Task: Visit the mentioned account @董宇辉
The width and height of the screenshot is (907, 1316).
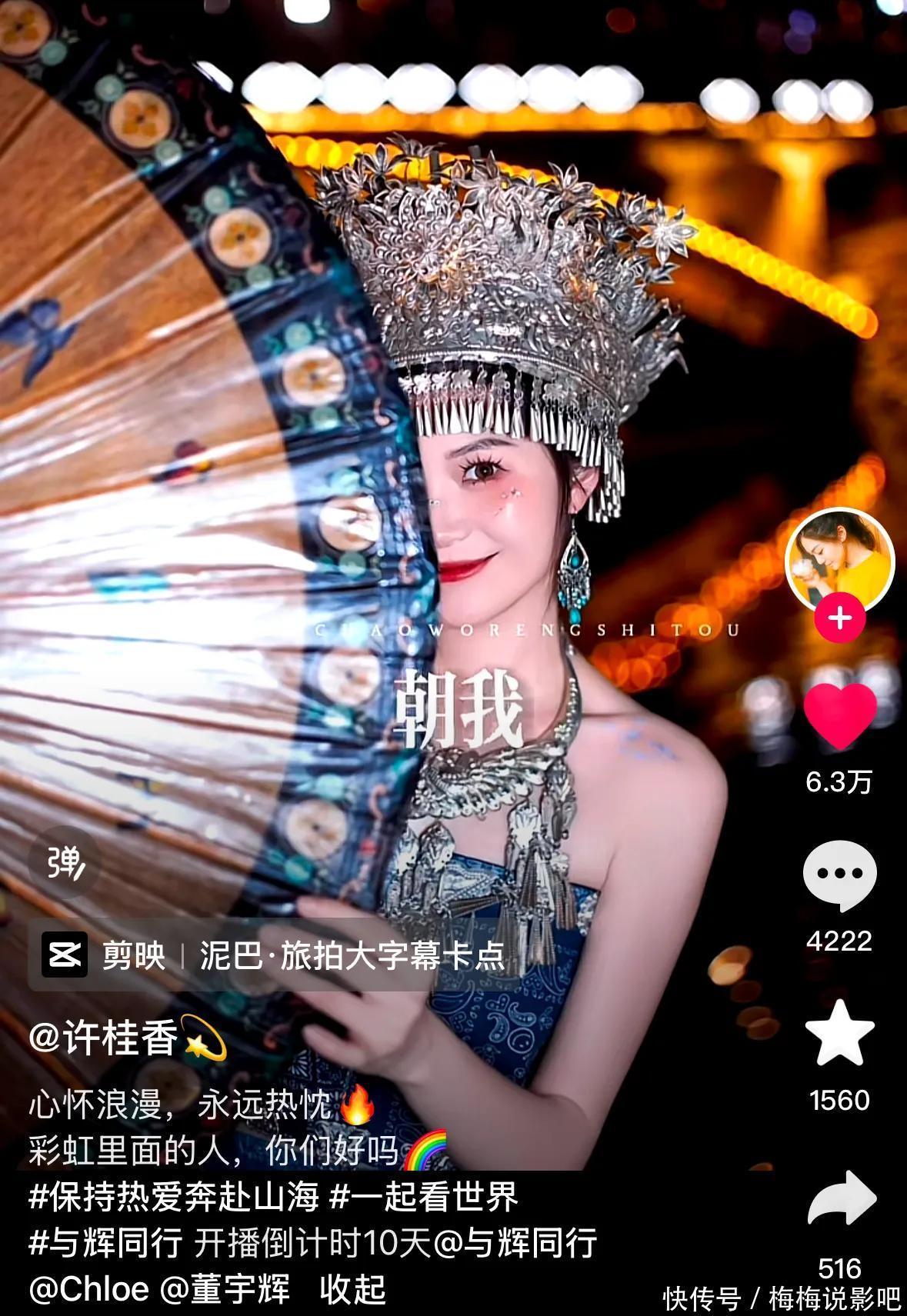Action: pos(225,1290)
